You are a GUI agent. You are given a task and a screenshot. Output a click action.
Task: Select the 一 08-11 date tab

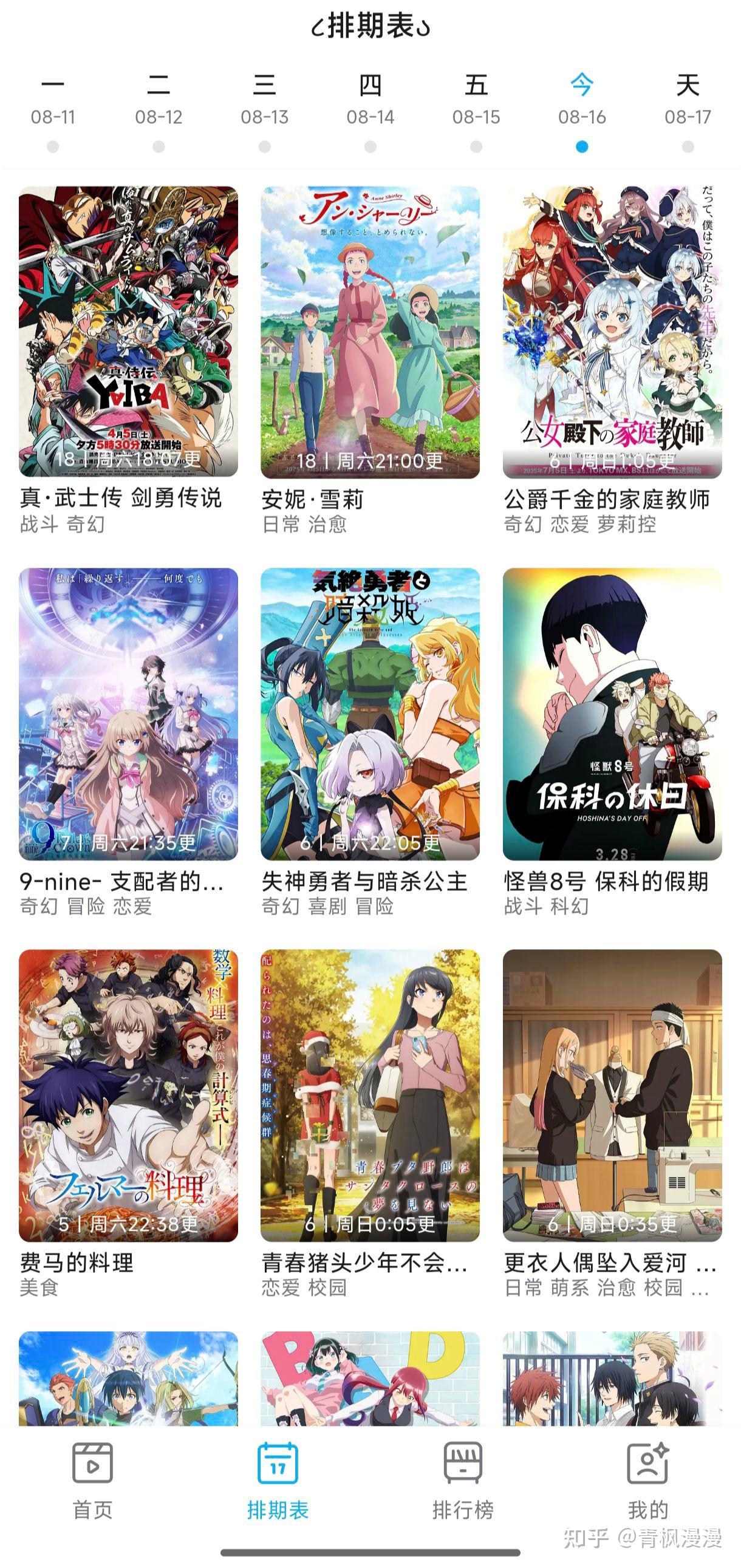[53, 97]
